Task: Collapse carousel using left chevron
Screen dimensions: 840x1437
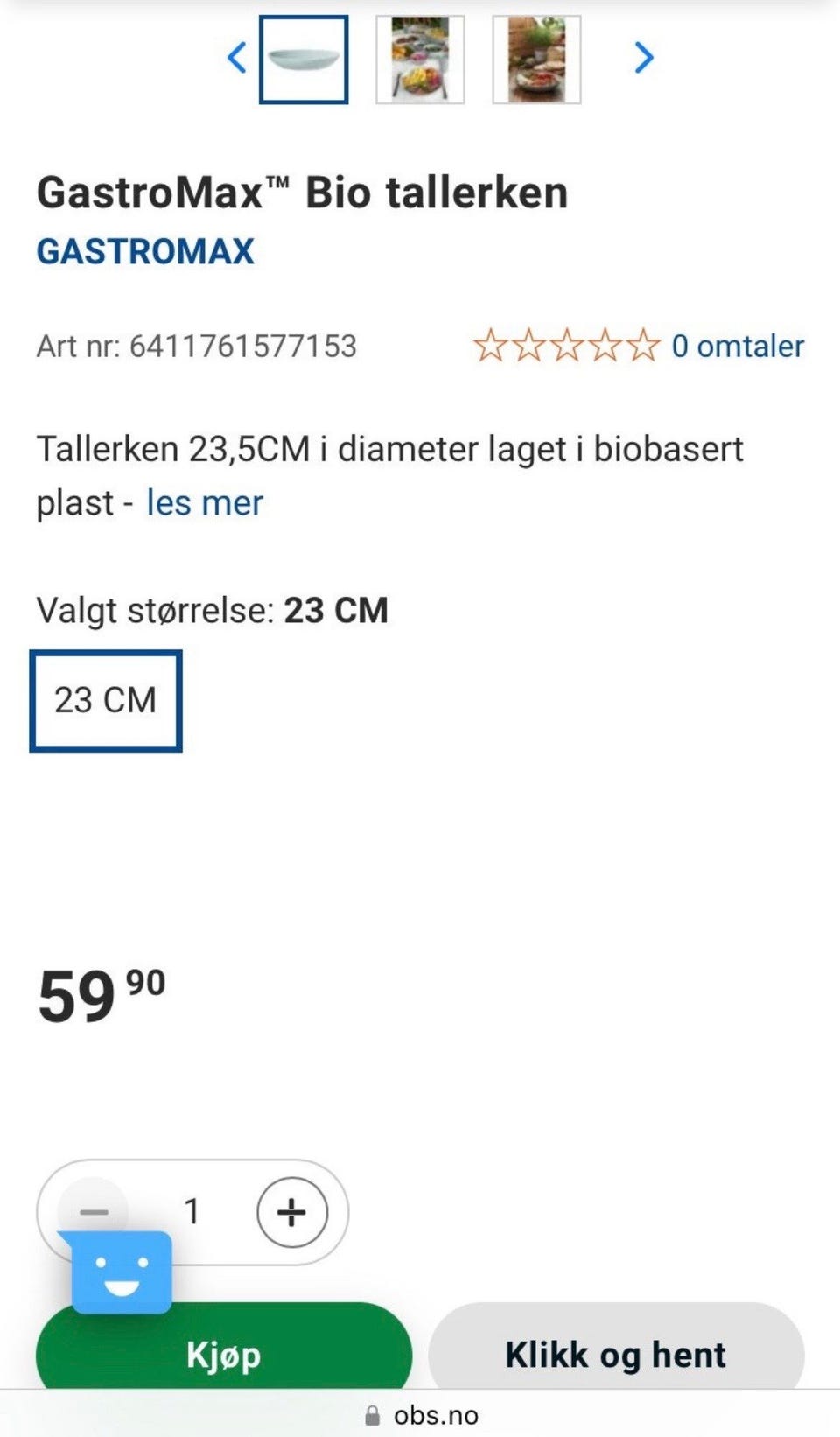Action: (234, 58)
